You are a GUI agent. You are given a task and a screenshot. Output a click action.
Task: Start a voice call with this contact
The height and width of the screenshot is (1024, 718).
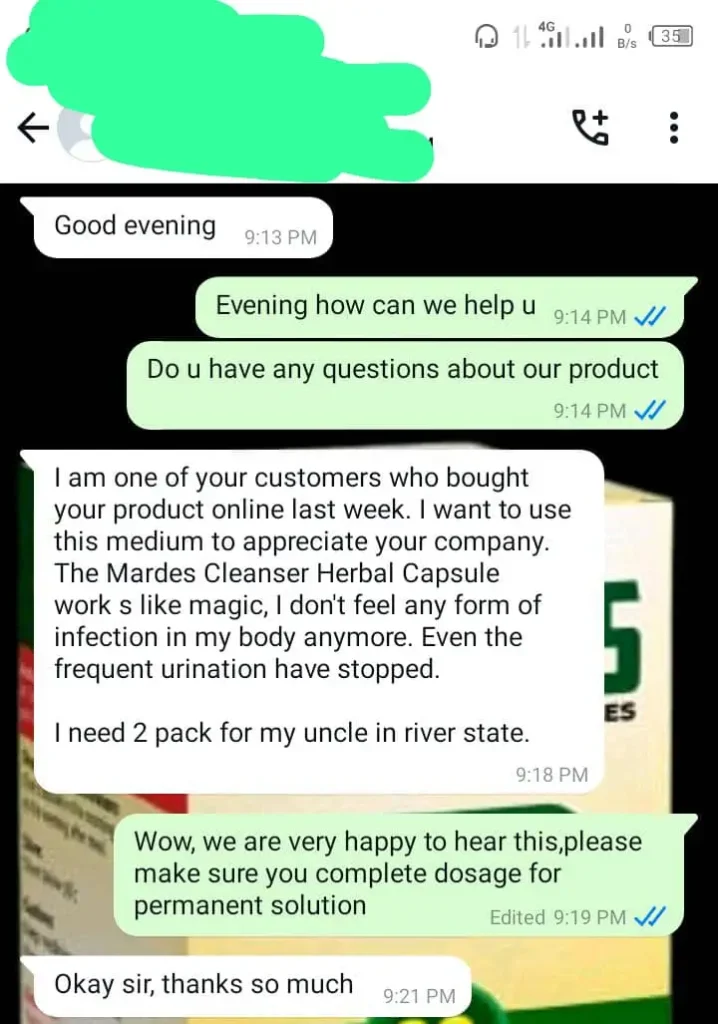point(589,127)
